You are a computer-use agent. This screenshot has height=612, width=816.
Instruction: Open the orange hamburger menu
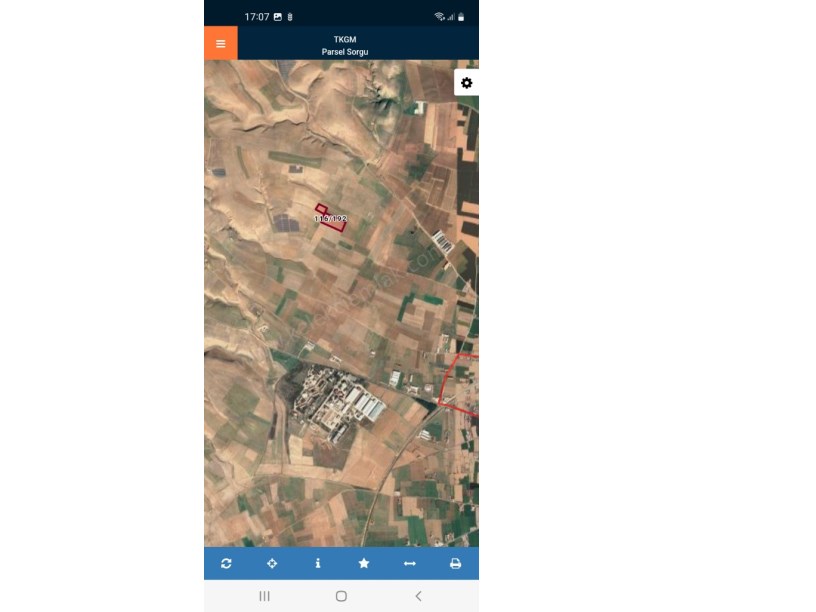point(221,44)
